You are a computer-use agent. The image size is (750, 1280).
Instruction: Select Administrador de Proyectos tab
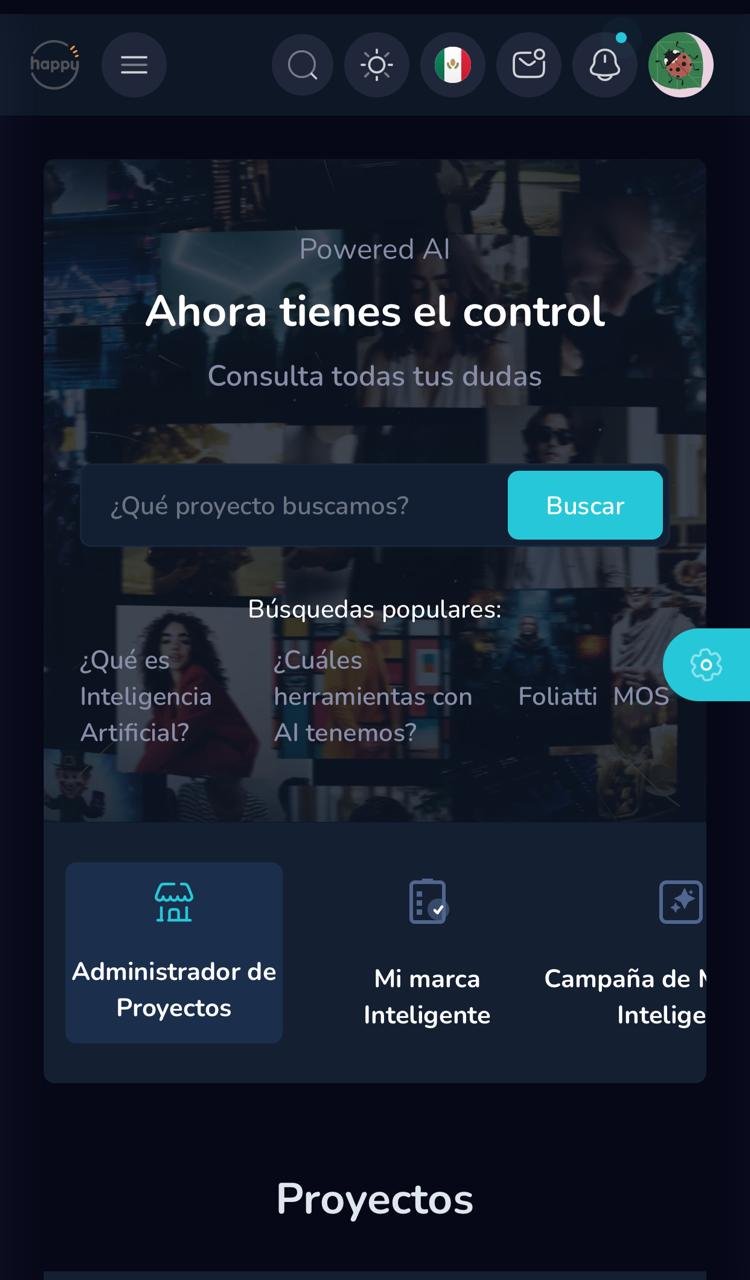[174, 953]
